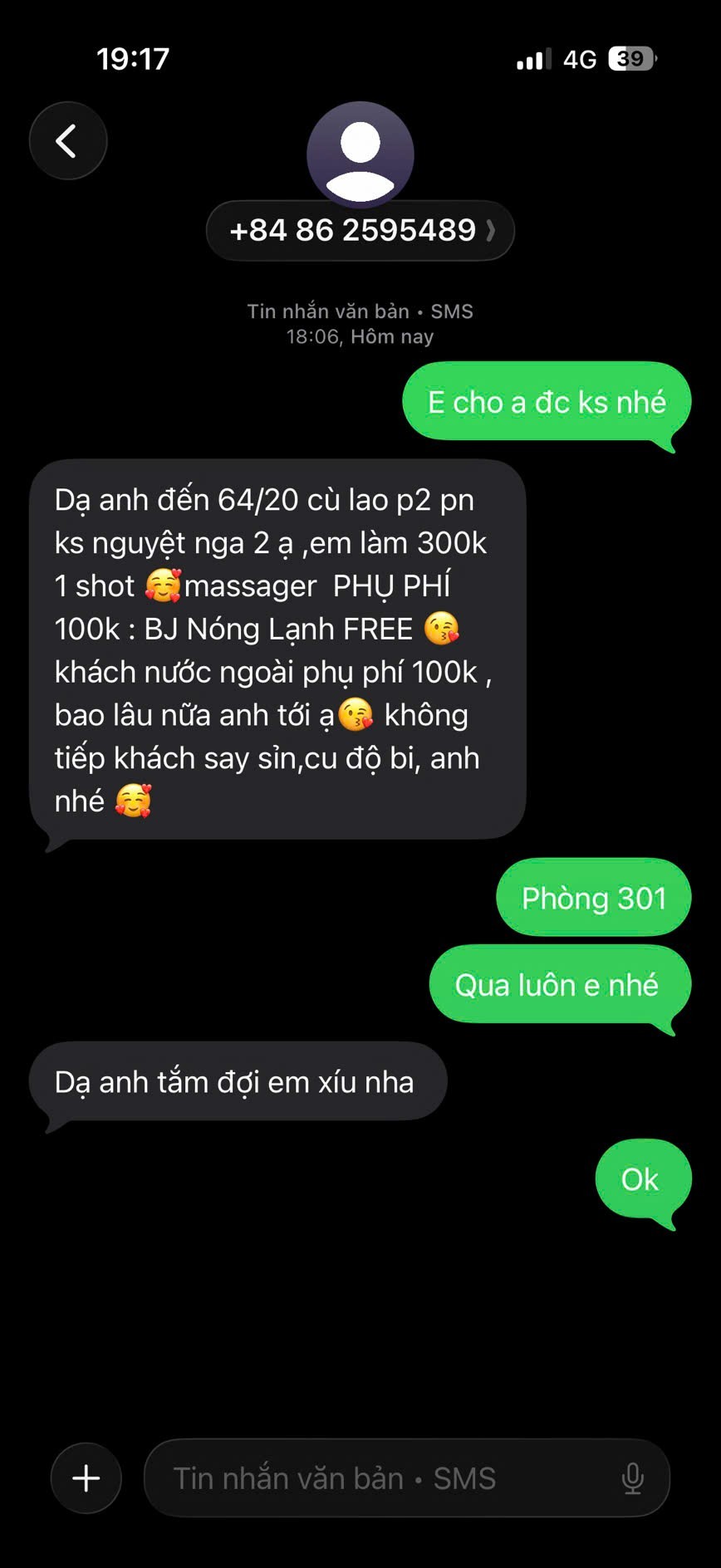Start voice dictation with the microphone
Image resolution: width=721 pixels, height=1568 pixels.
coord(632,1478)
